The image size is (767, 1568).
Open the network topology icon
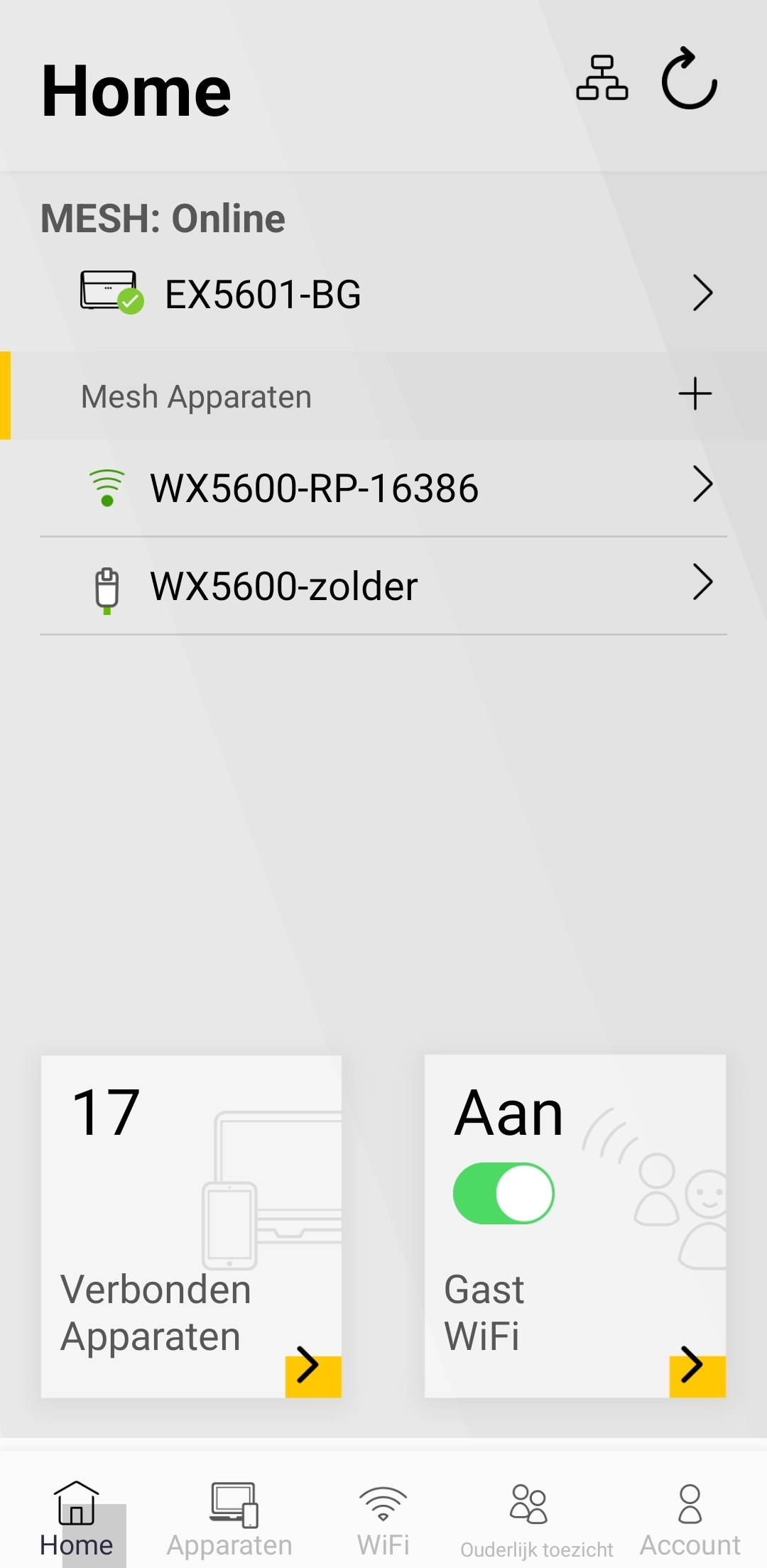click(x=602, y=77)
